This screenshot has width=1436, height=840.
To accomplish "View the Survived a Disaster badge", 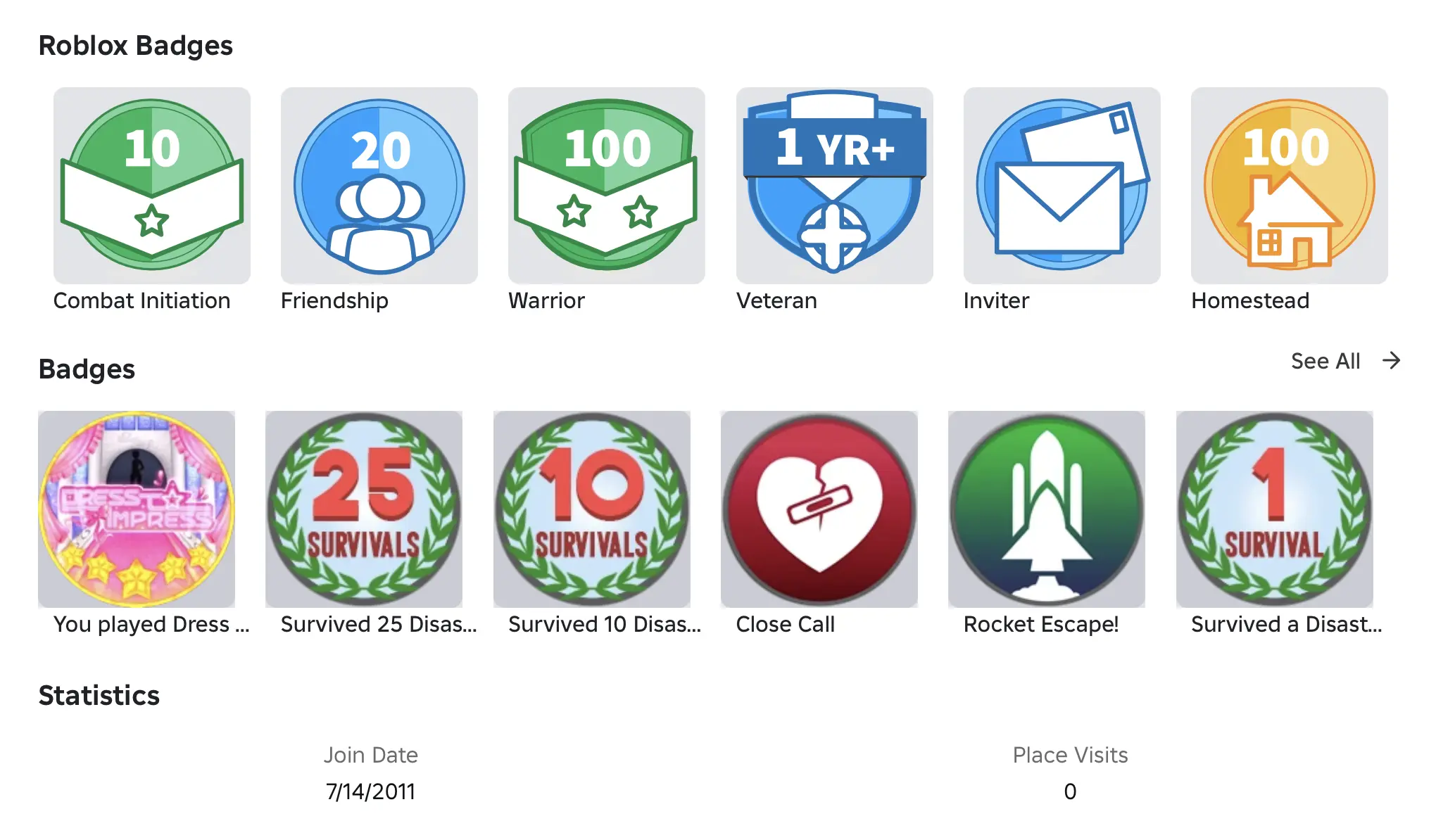I will point(1274,509).
